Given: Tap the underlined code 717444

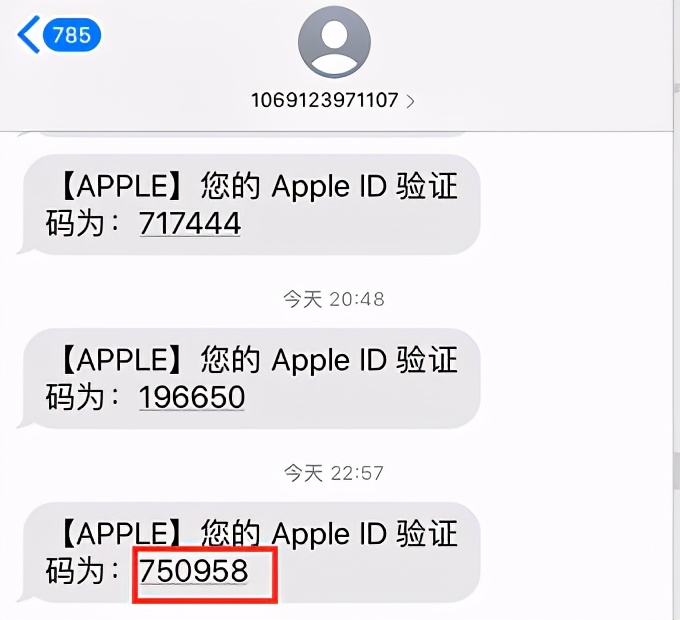Looking at the screenshot, I should (190, 223).
